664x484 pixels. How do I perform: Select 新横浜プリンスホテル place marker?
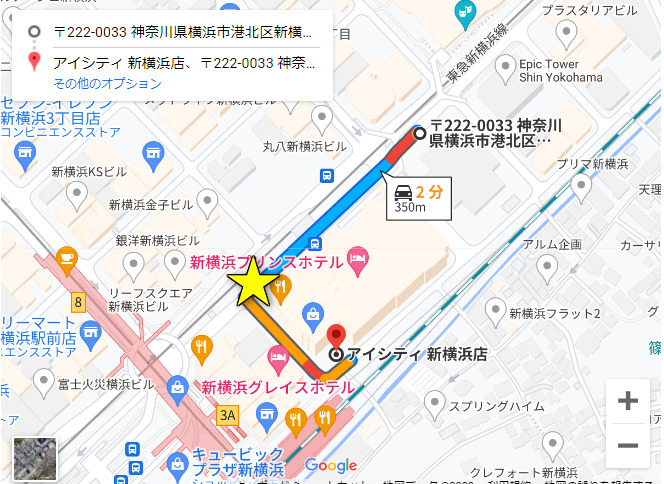(358, 262)
